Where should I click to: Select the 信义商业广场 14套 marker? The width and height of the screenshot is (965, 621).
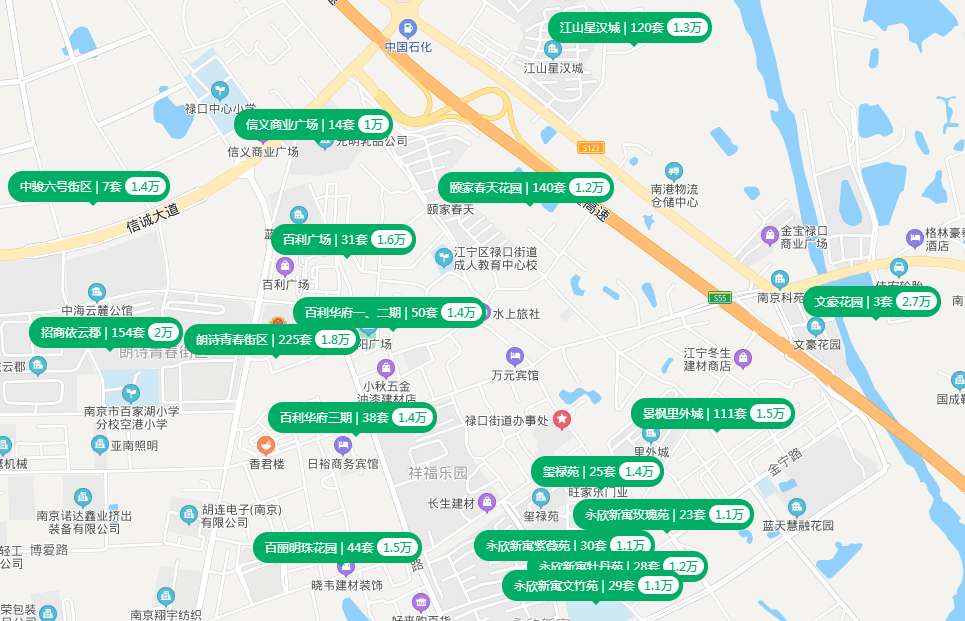pos(313,125)
